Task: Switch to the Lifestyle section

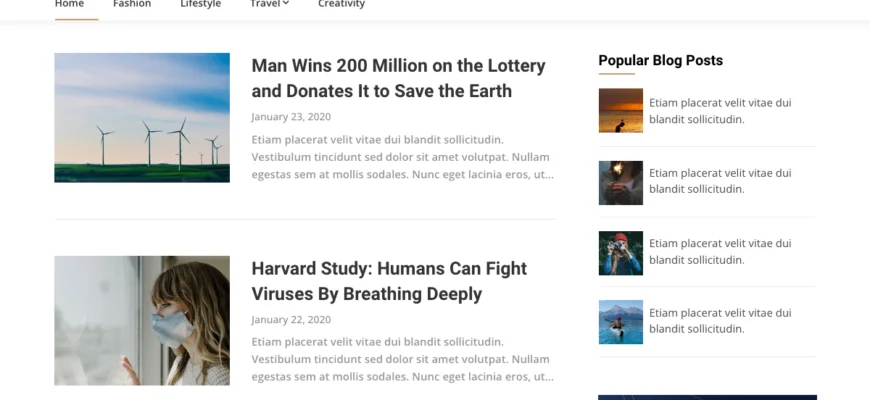Action: [x=200, y=4]
